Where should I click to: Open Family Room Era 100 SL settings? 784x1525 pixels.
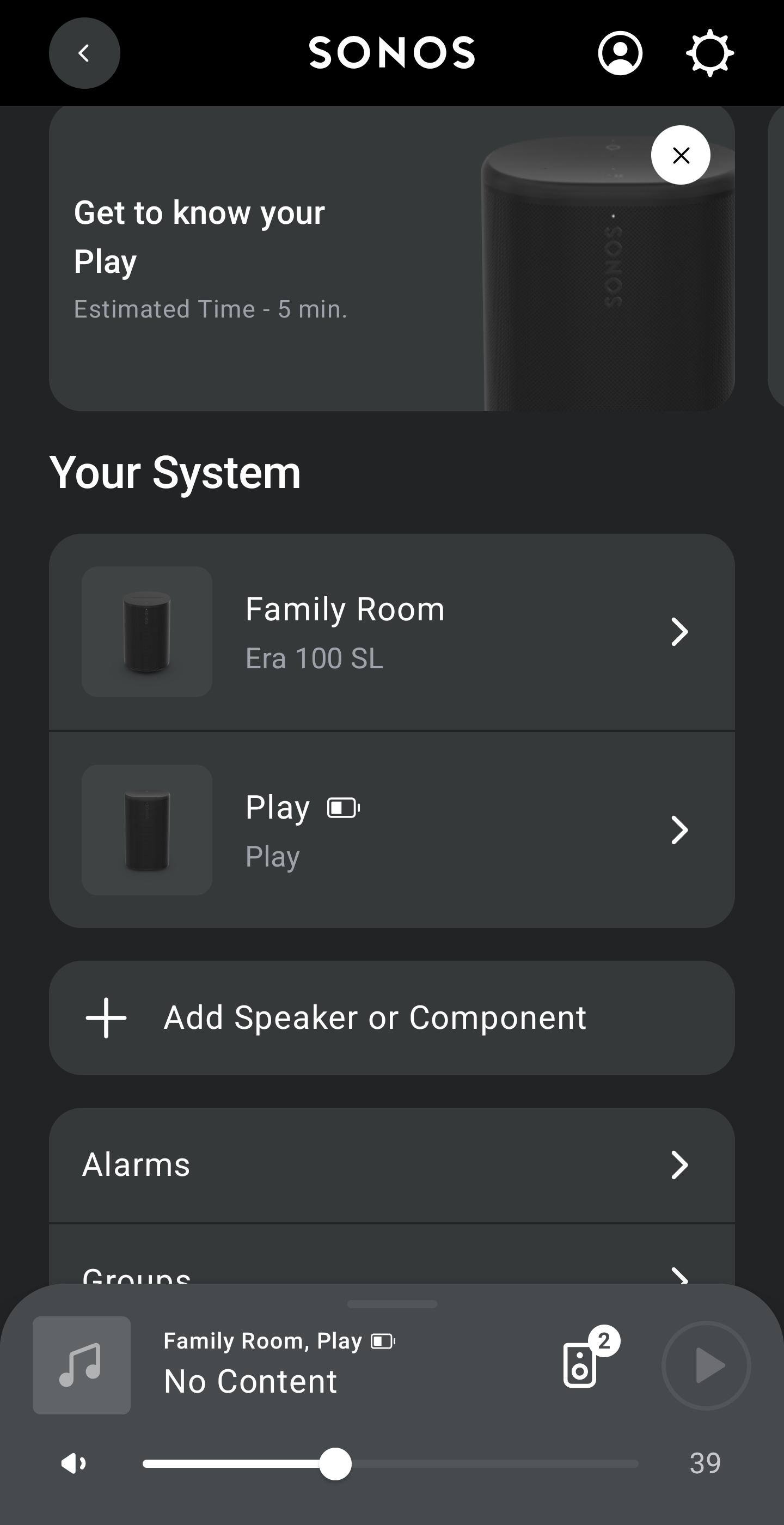[x=391, y=632]
